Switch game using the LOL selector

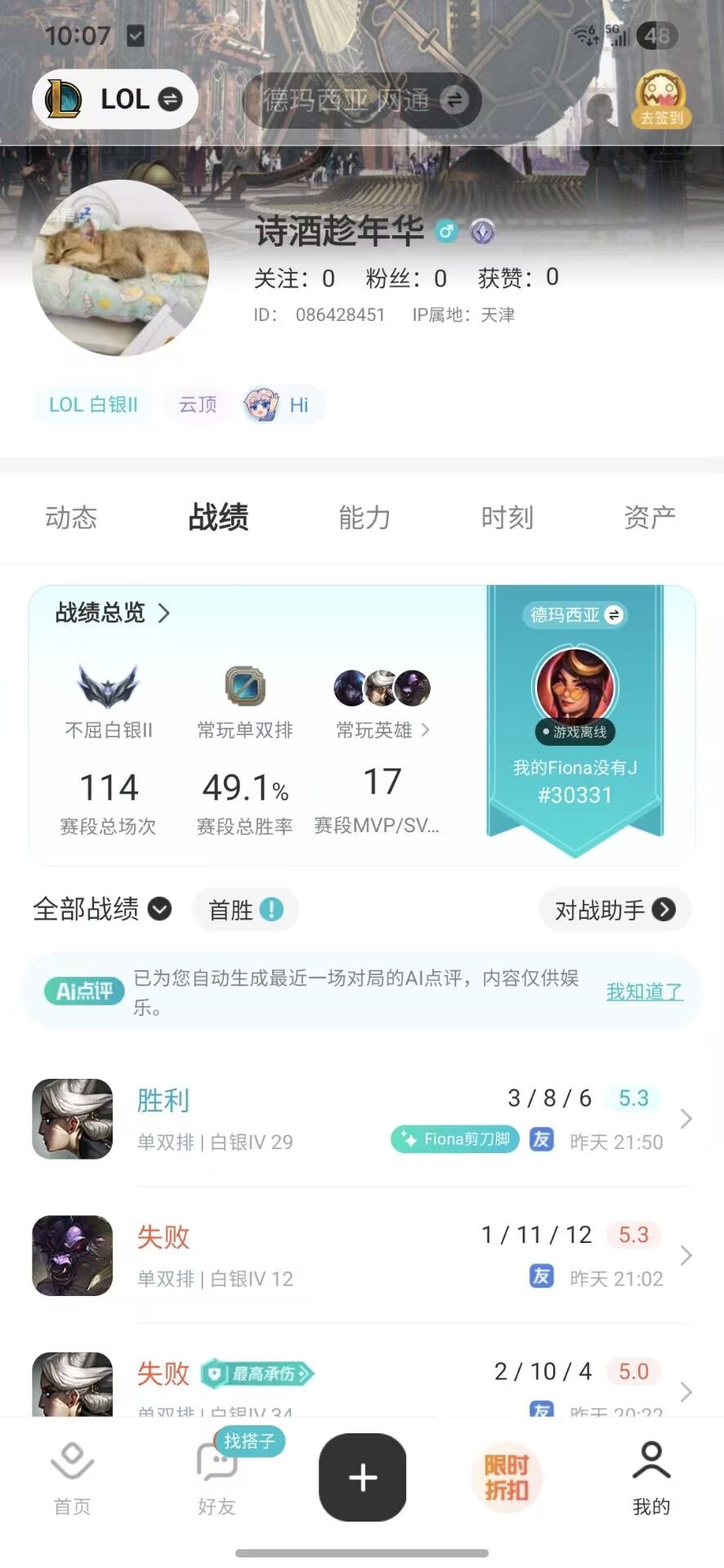pyautogui.click(x=115, y=100)
